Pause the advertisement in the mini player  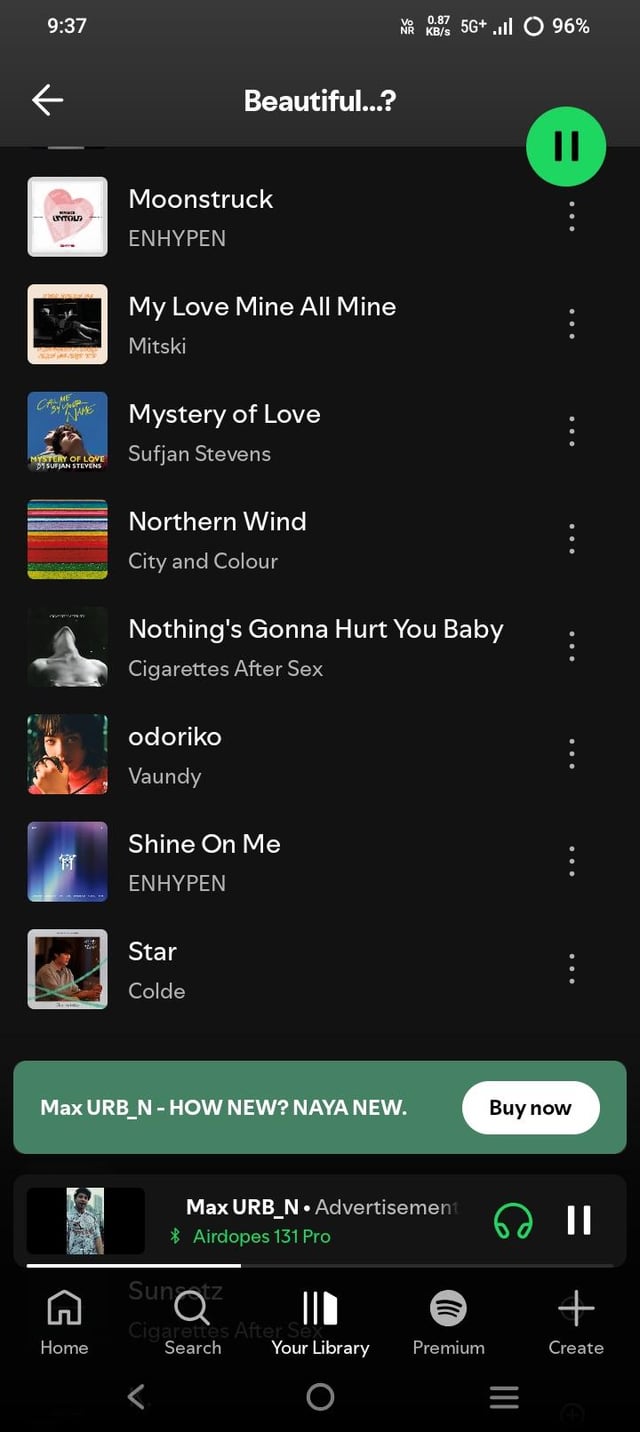pos(579,1220)
